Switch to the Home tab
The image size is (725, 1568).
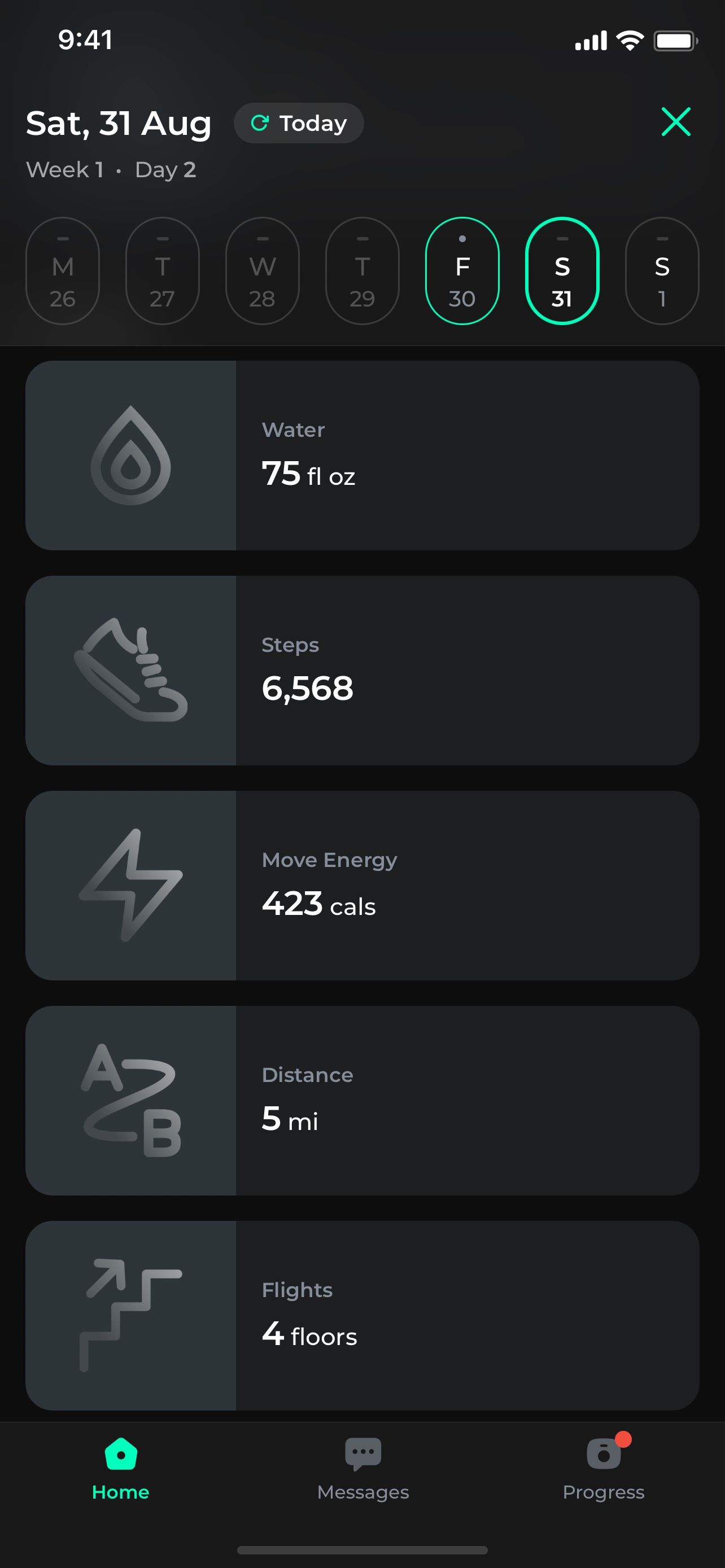click(120, 1469)
